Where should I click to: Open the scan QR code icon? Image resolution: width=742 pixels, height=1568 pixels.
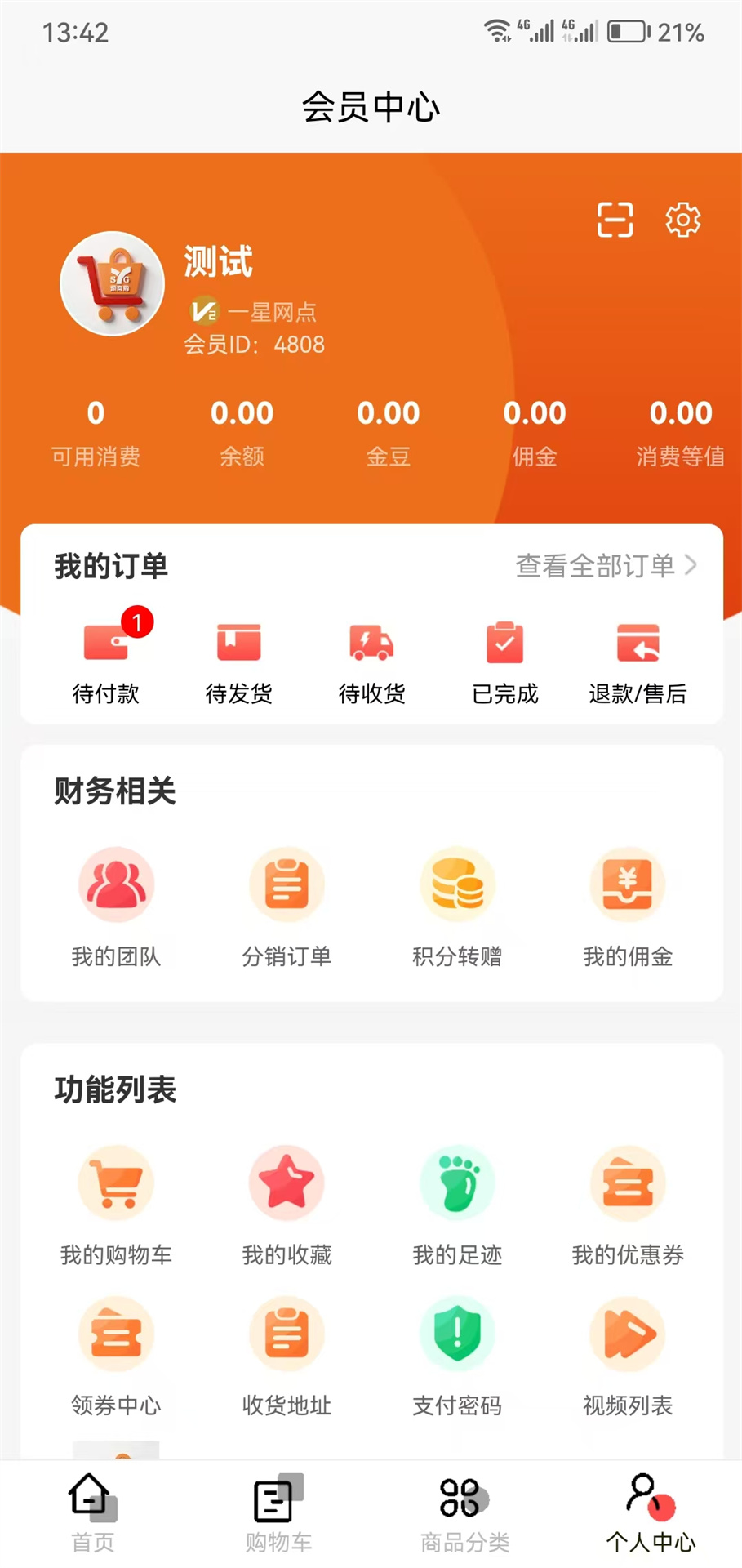[x=614, y=219]
